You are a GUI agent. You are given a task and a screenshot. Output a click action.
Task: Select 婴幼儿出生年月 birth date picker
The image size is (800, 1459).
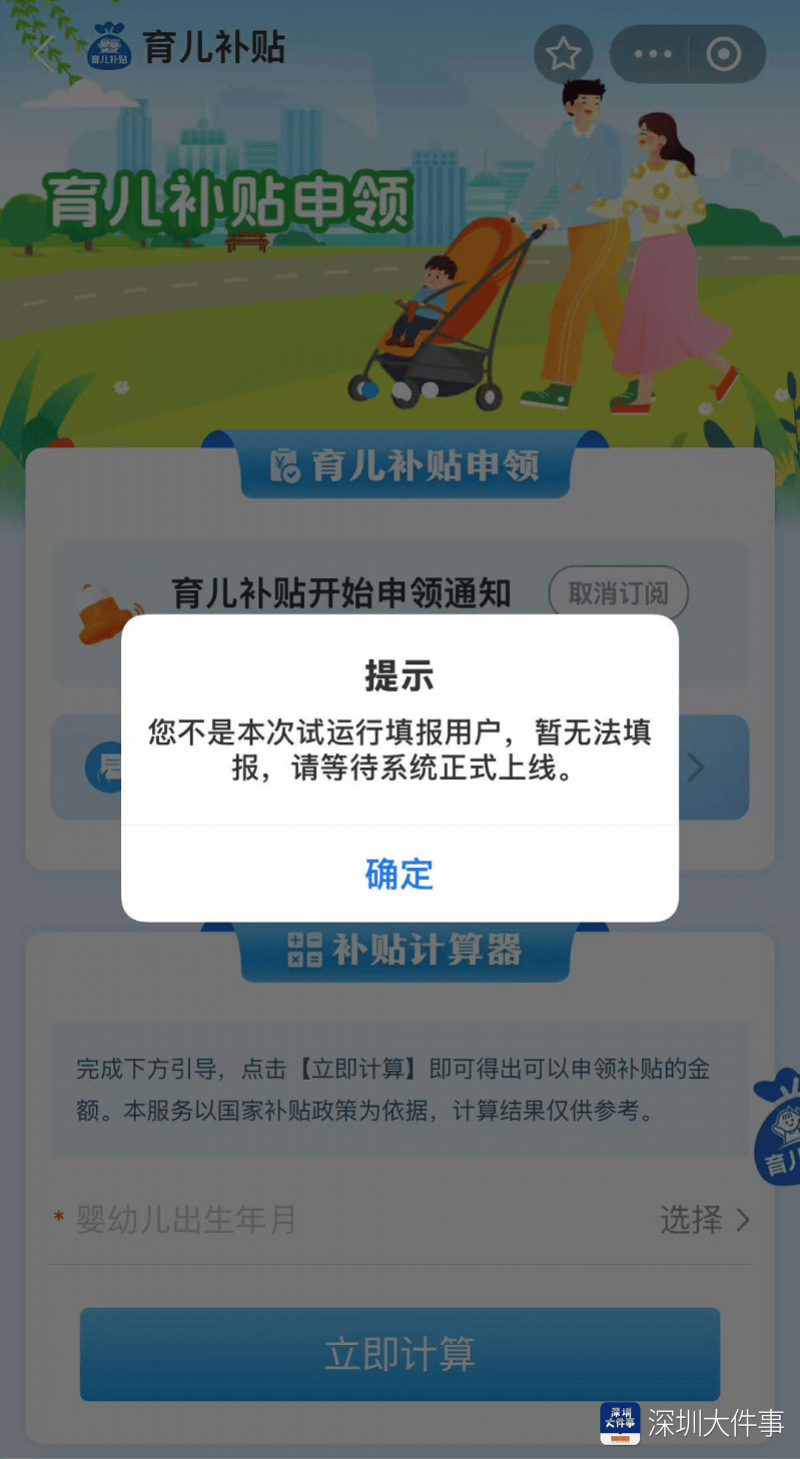click(703, 1220)
